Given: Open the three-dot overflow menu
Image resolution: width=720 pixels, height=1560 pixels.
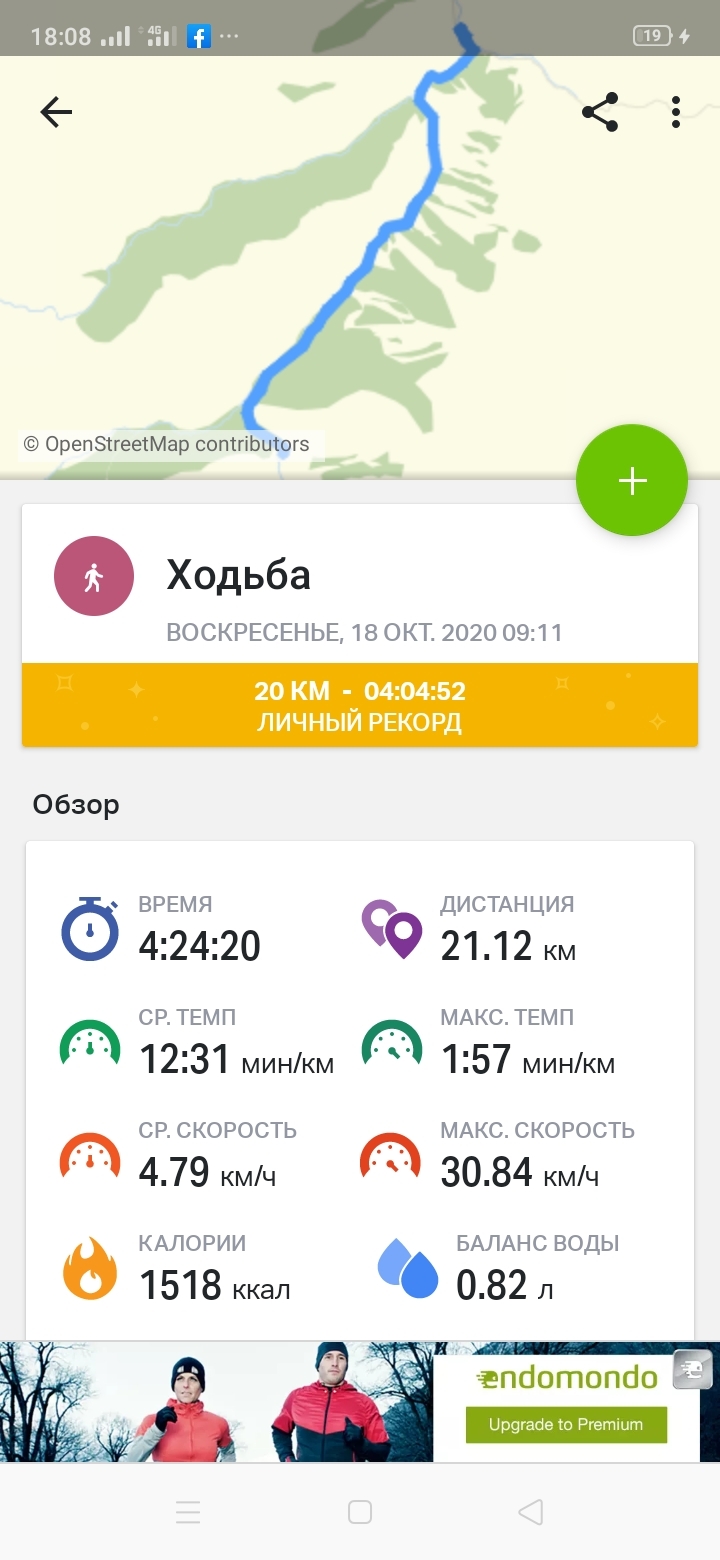Looking at the screenshot, I should (x=676, y=112).
